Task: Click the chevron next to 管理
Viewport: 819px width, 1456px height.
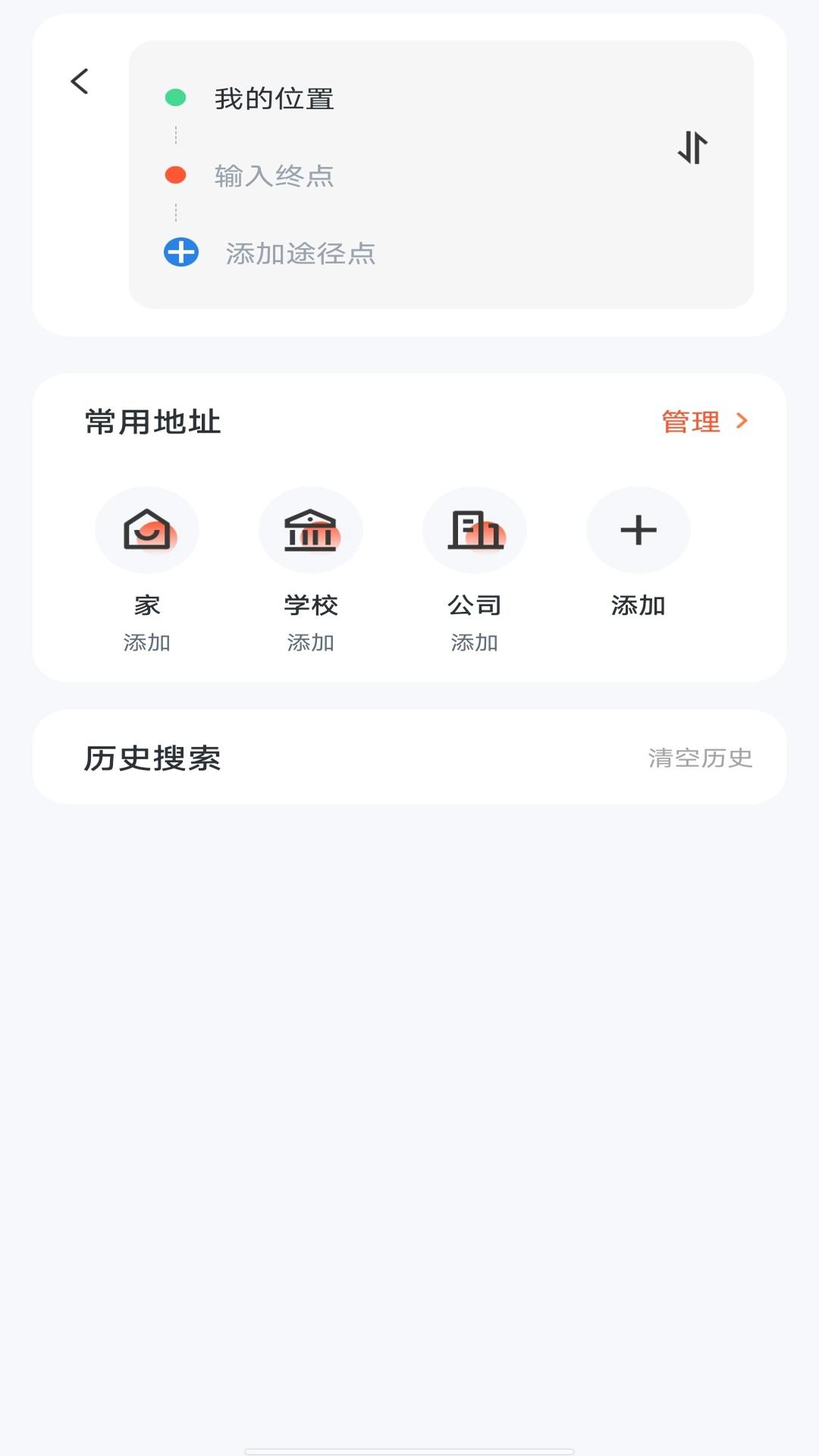Action: coord(741,421)
